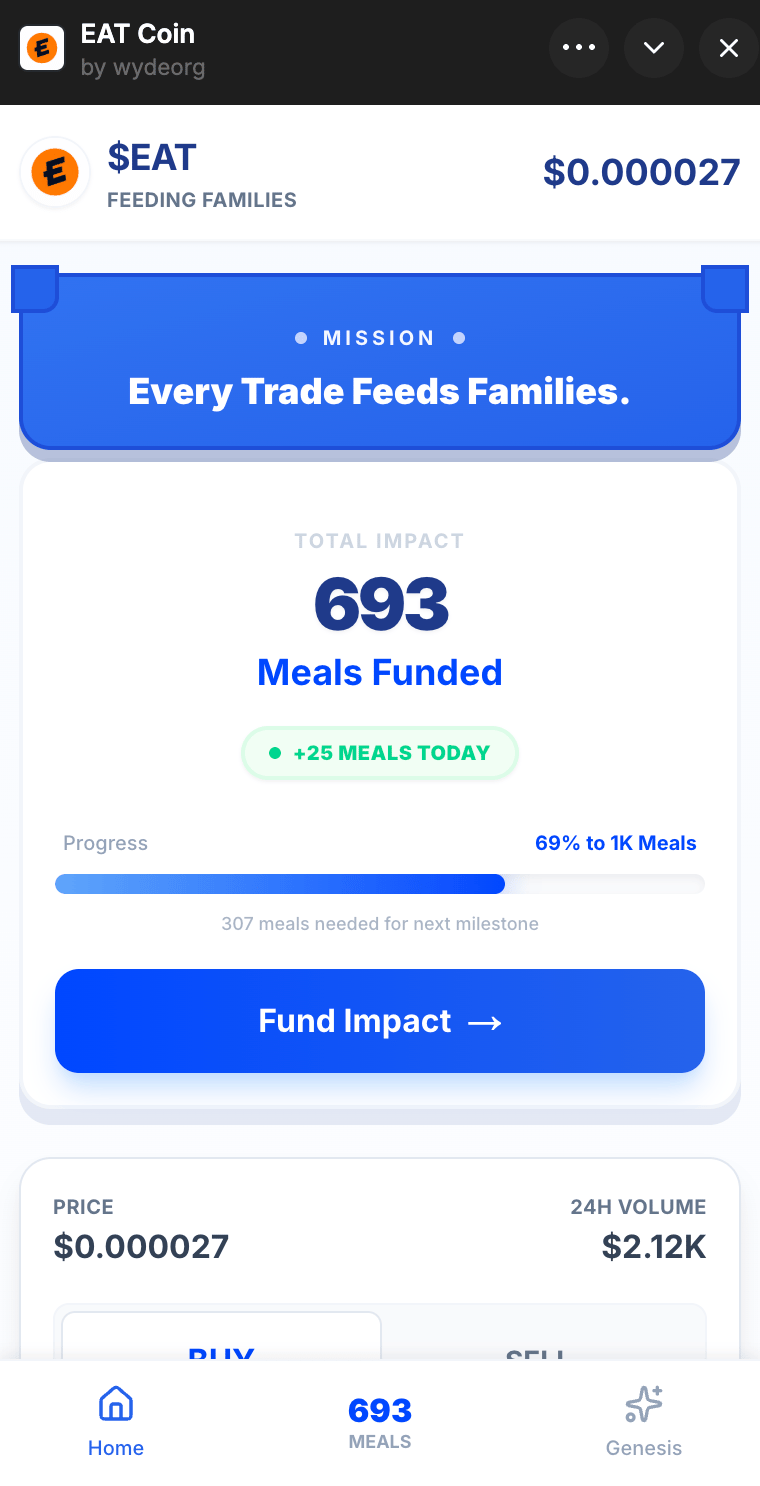Tap the Fund Impact button
Screen dimensions: 760x1486
pyautogui.click(x=380, y=1021)
